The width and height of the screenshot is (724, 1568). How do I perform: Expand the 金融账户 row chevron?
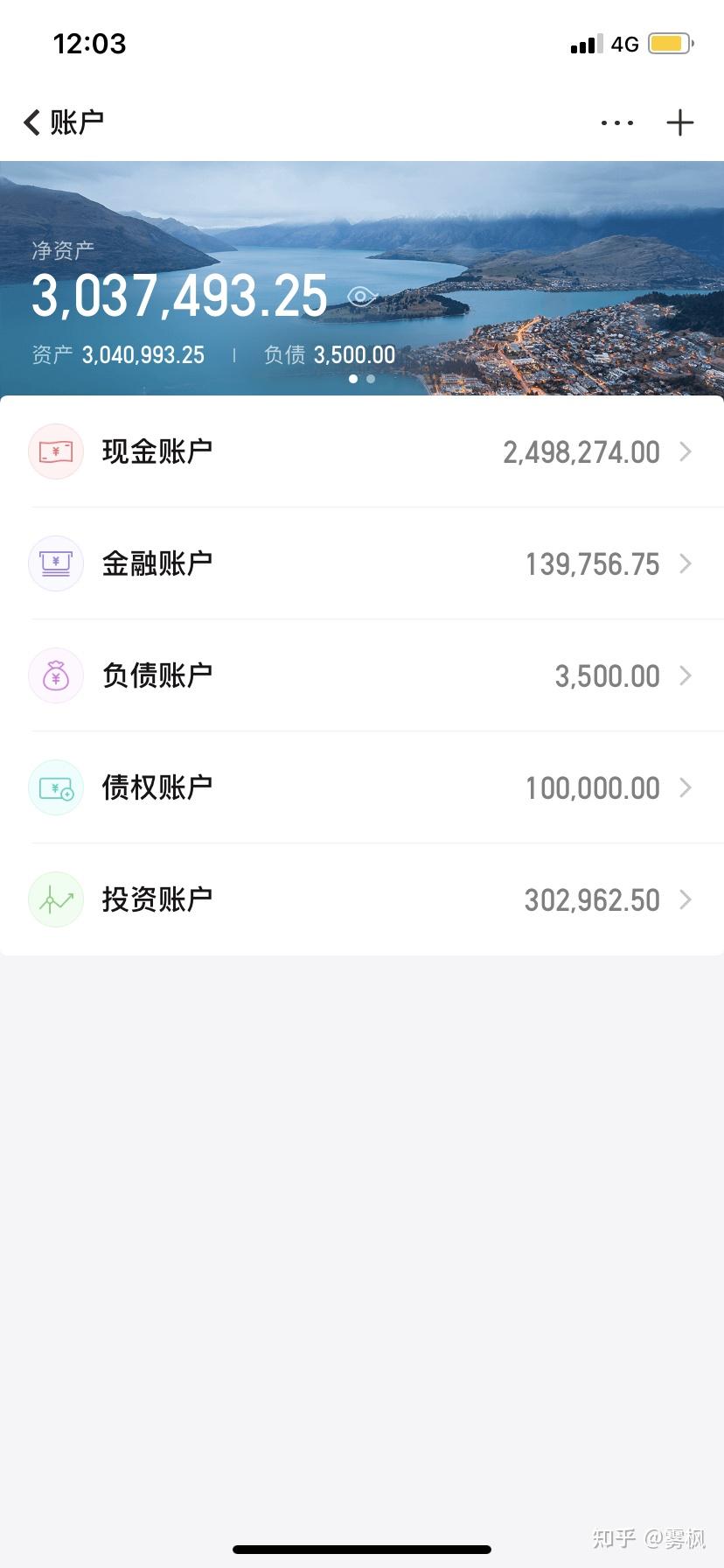click(x=686, y=563)
